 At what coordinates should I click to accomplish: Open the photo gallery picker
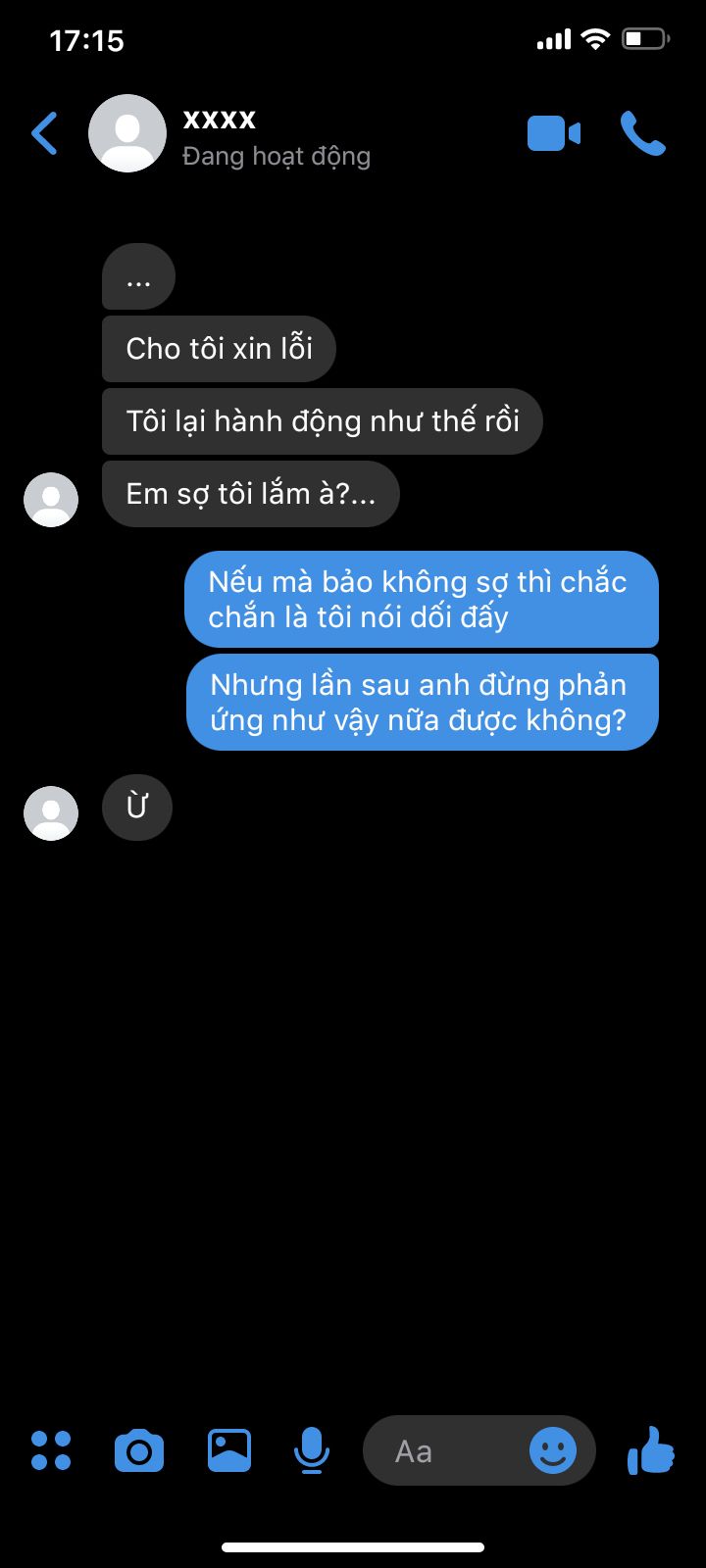click(x=229, y=1450)
